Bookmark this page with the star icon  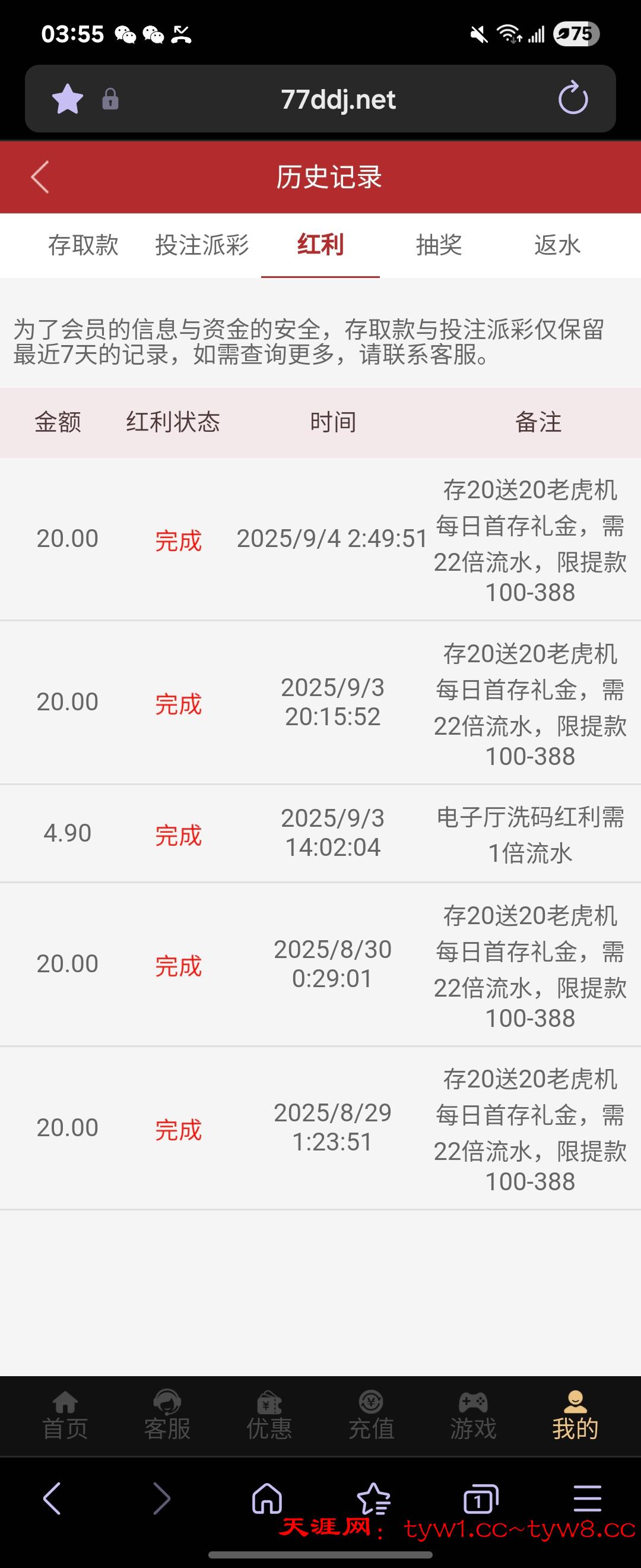68,99
